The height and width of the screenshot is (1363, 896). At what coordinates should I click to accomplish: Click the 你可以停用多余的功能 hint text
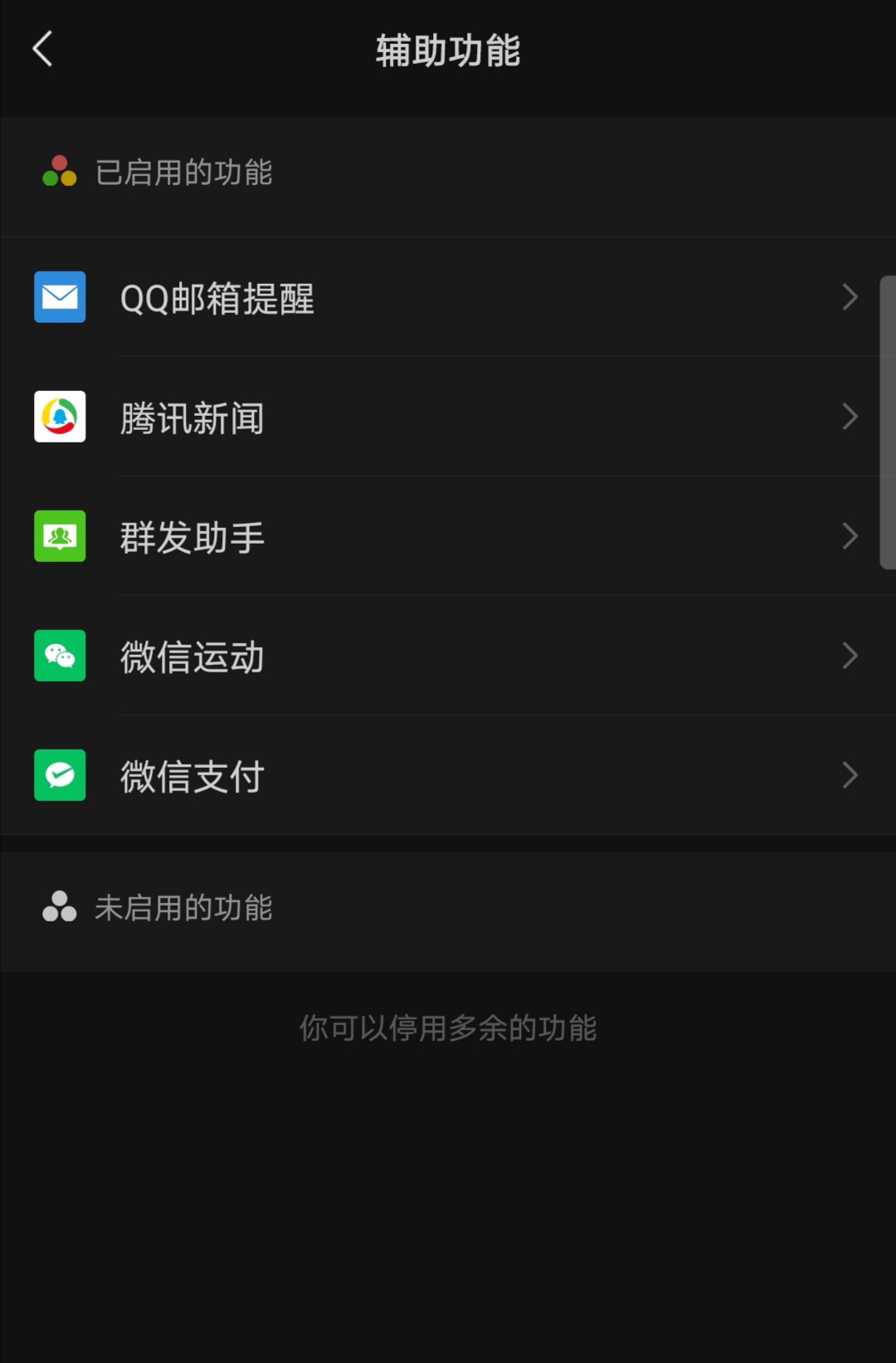[x=448, y=1028]
